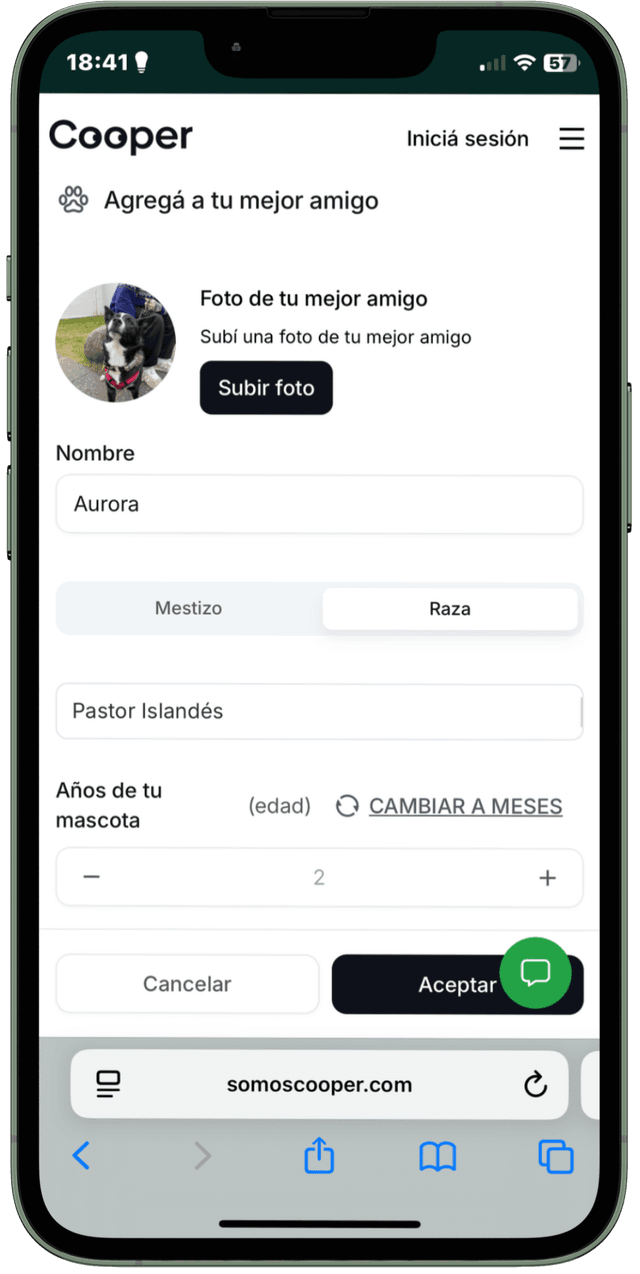Increase the pet's age with plus
Screen dimensions: 640x1274
click(547, 877)
